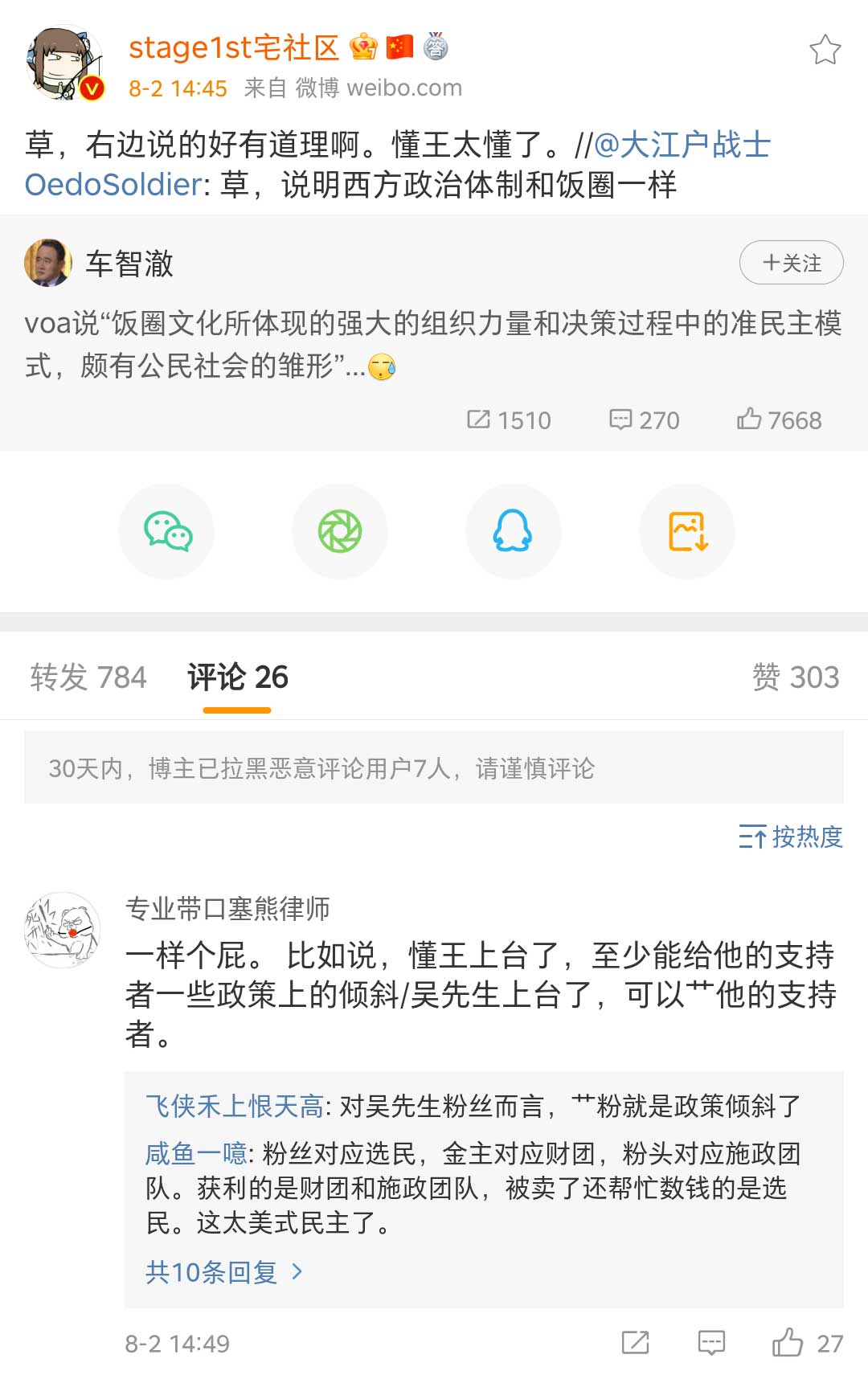Image resolution: width=868 pixels, height=1375 pixels.
Task: Reply to 专业带口塞熊律师's comment
Action: pyautogui.click(x=711, y=1343)
